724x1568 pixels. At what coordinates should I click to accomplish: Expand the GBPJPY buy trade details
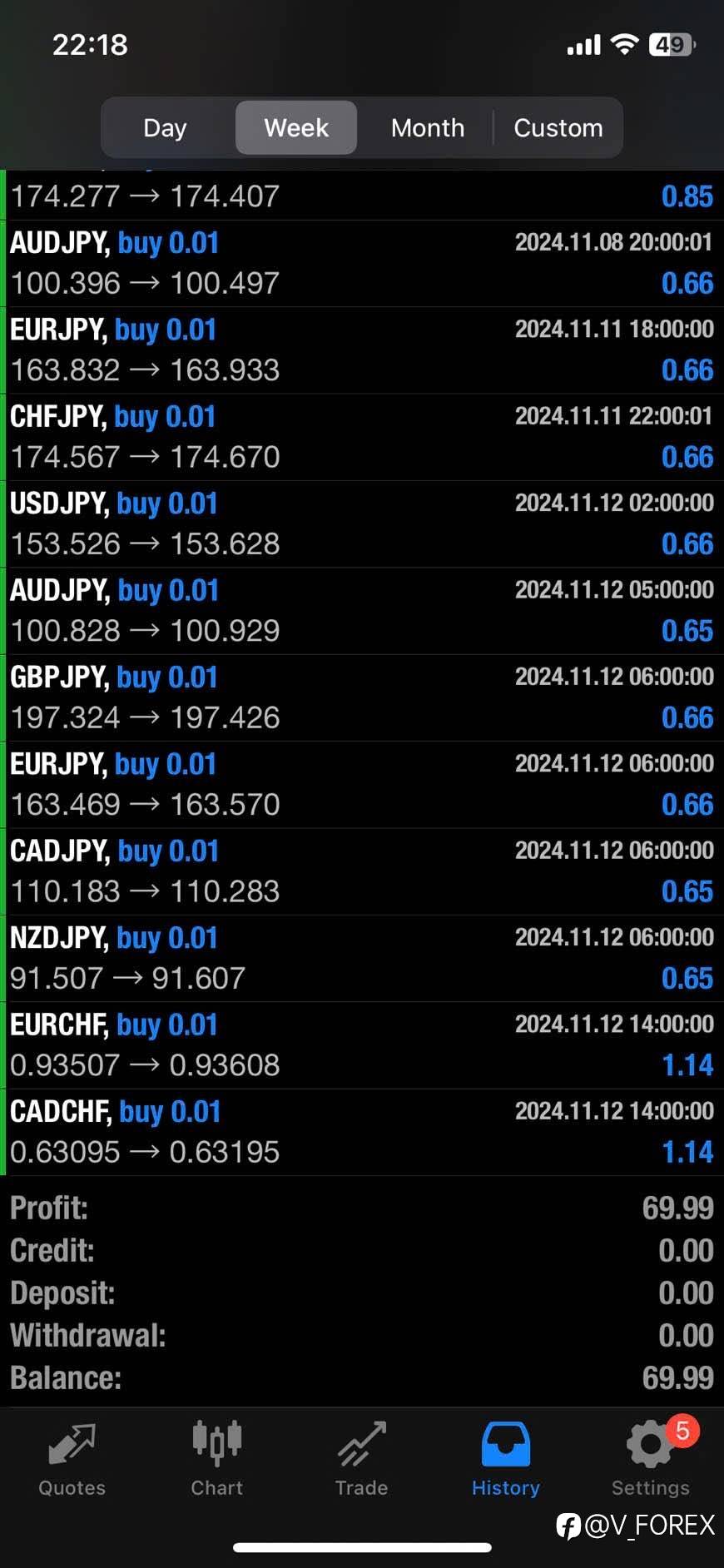(x=362, y=697)
